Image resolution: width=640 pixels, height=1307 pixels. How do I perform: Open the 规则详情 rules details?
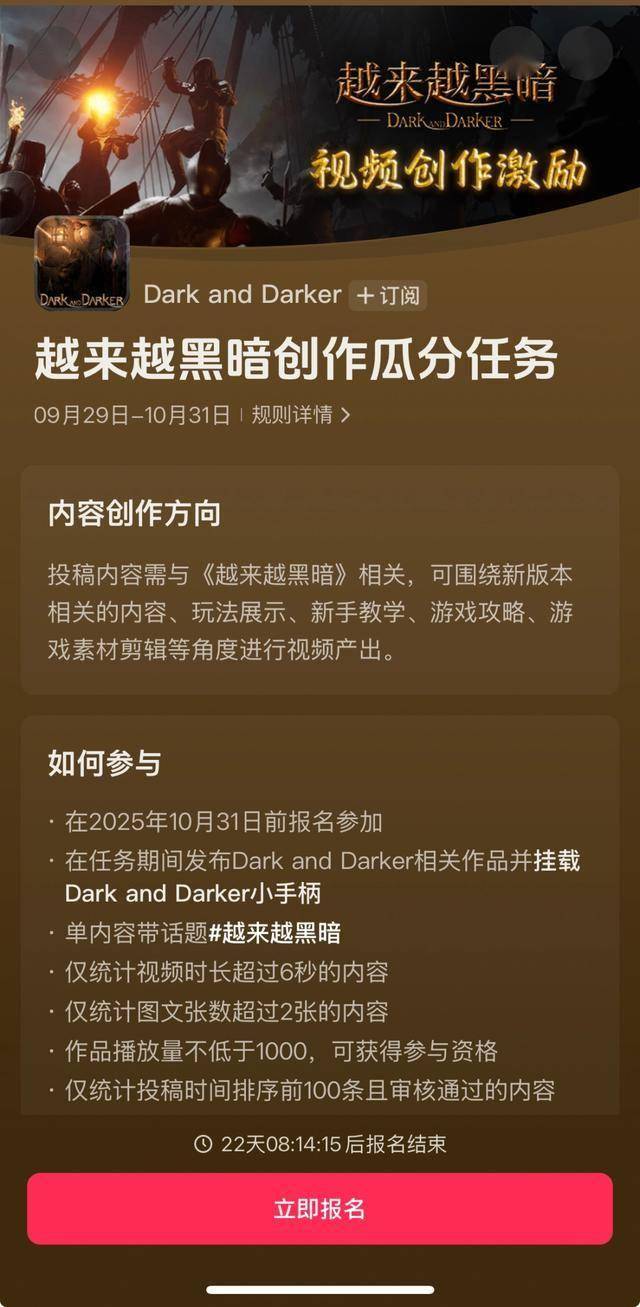(300, 415)
